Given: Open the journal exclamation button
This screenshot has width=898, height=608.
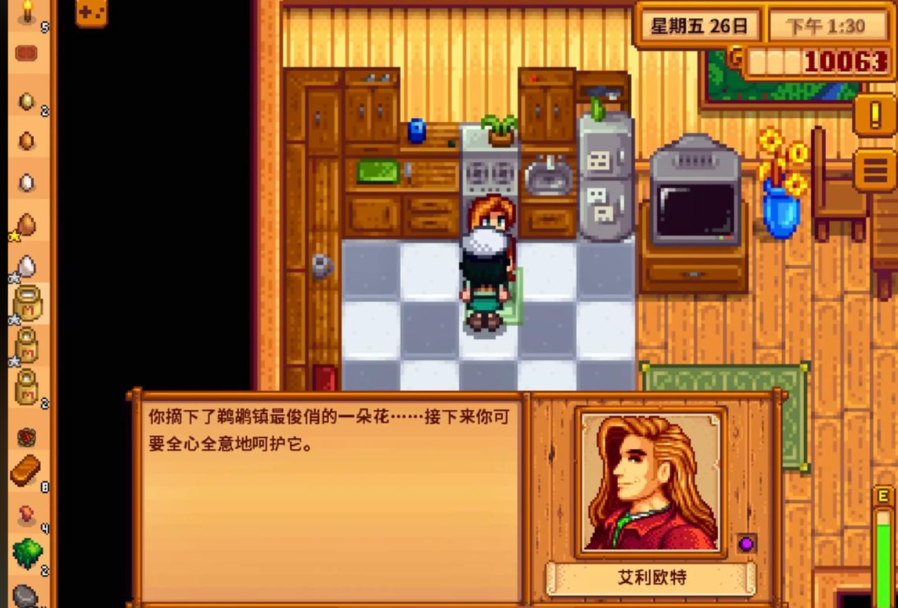Looking at the screenshot, I should point(875,114).
